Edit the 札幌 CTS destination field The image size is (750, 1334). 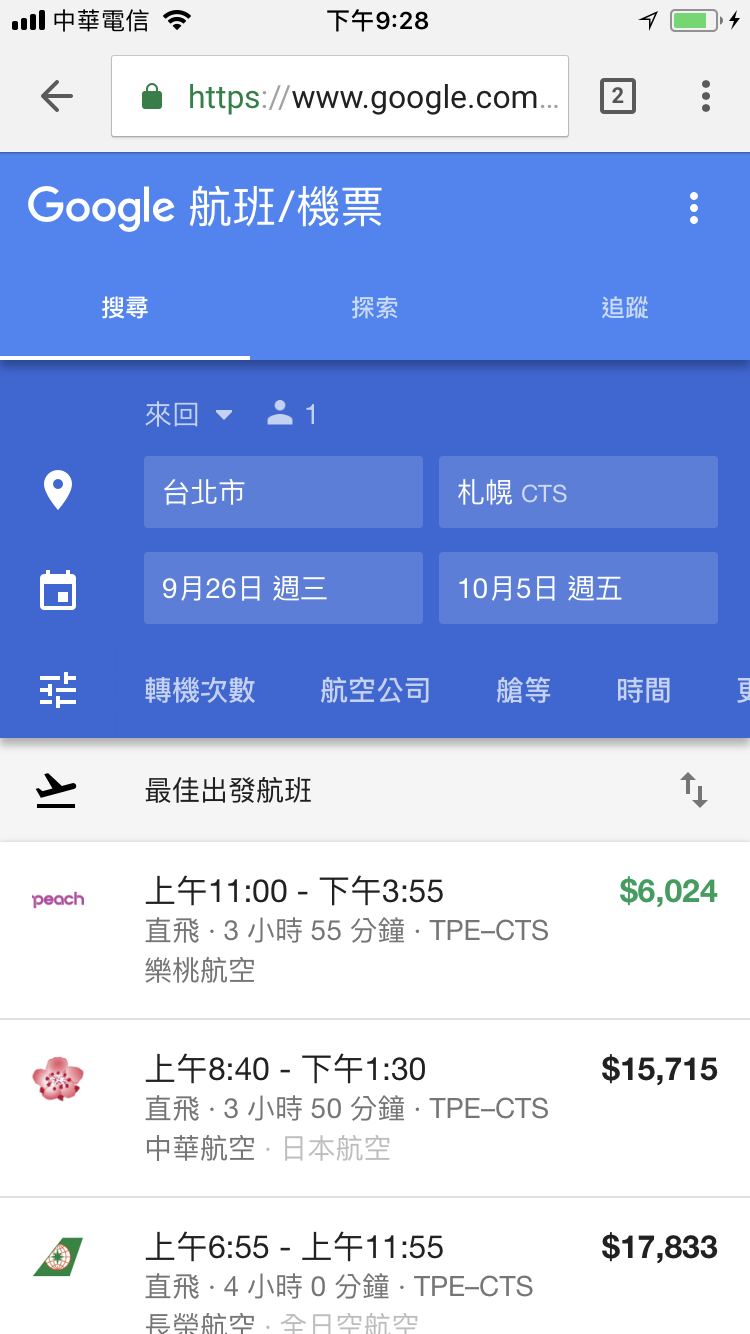(578, 492)
